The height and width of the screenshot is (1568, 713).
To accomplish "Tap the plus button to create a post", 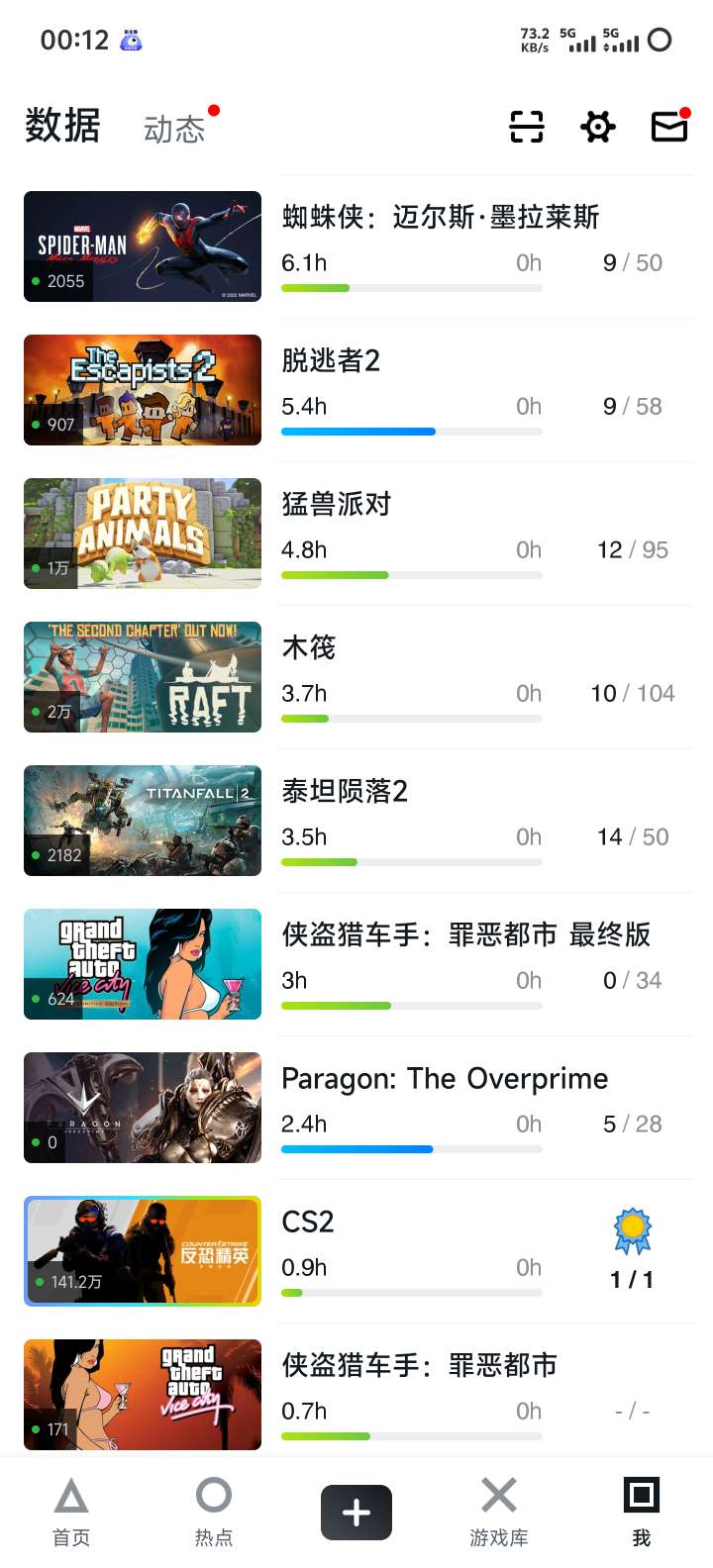I will [356, 1513].
